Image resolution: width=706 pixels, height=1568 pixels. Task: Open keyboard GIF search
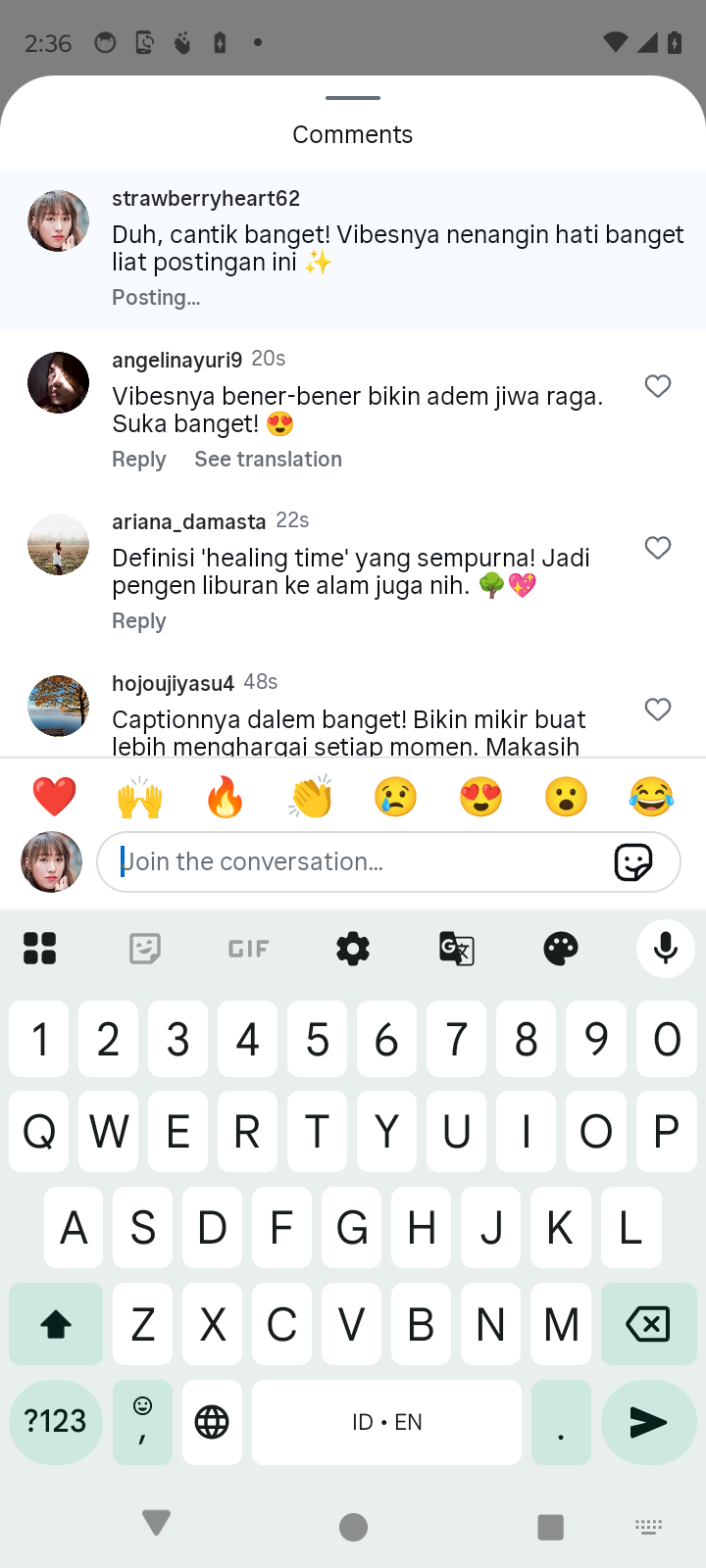pos(248,949)
